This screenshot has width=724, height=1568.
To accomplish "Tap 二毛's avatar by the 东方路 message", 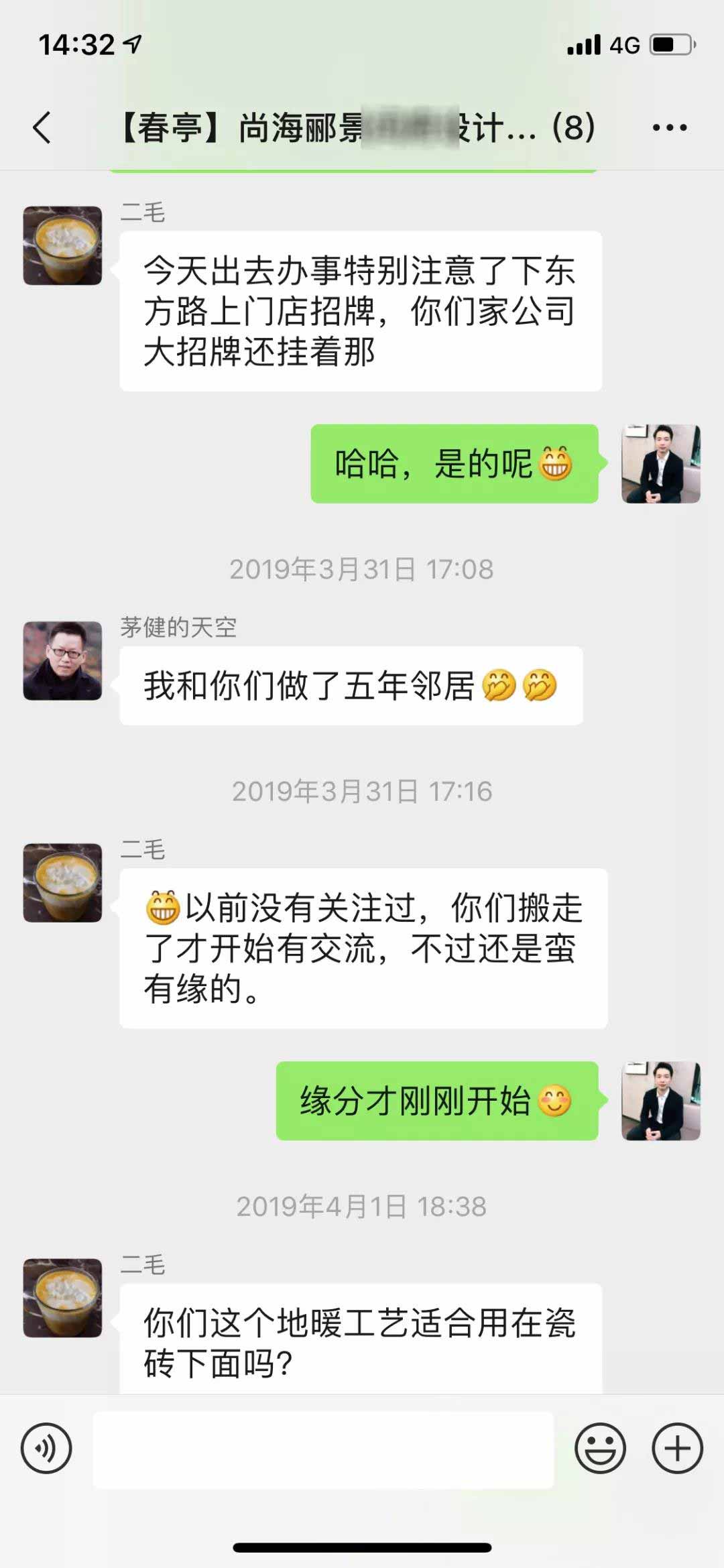I will (x=62, y=245).
